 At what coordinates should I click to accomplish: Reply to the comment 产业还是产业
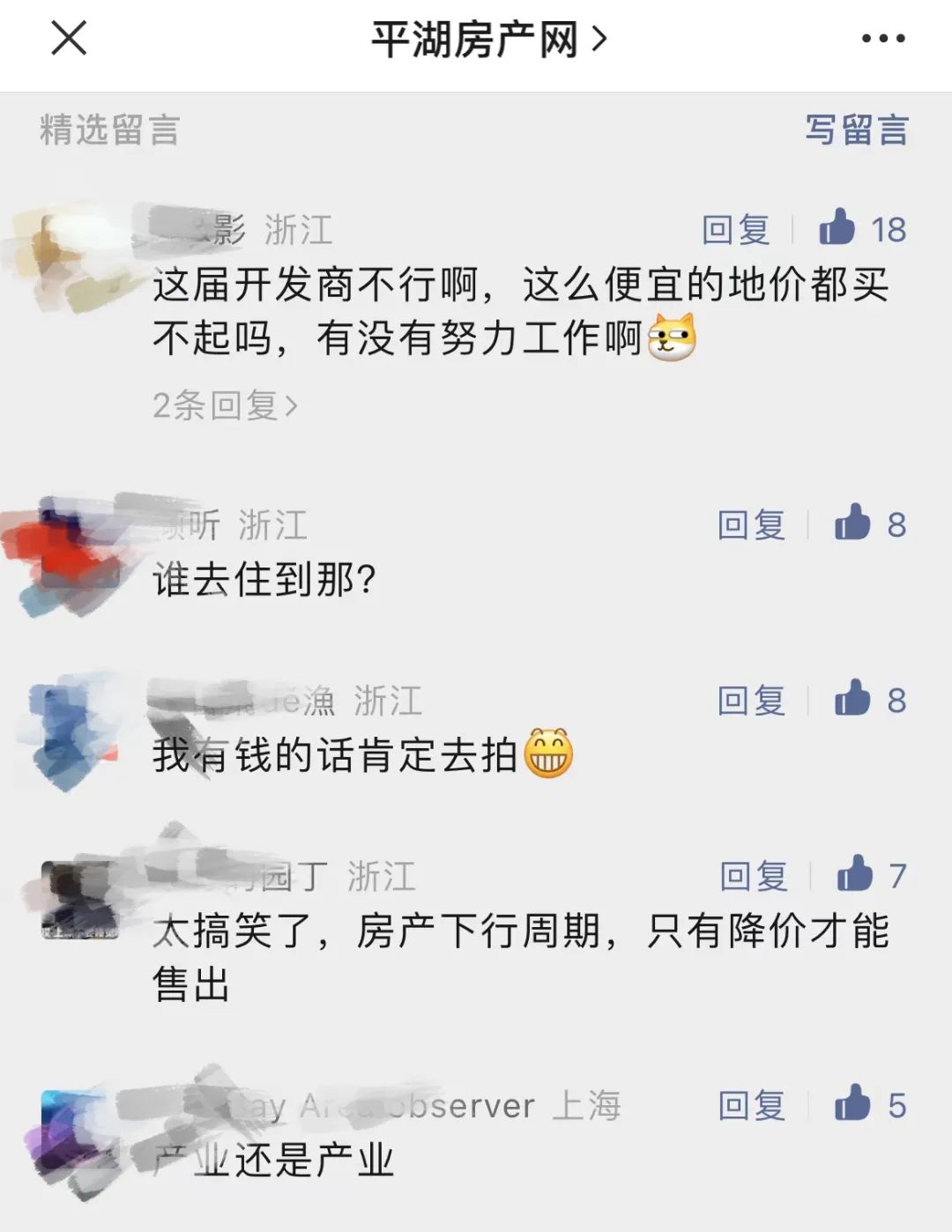click(x=751, y=1105)
